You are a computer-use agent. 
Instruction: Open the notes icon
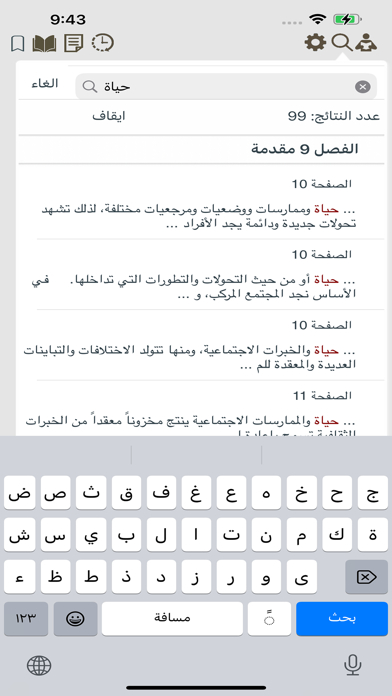74,44
